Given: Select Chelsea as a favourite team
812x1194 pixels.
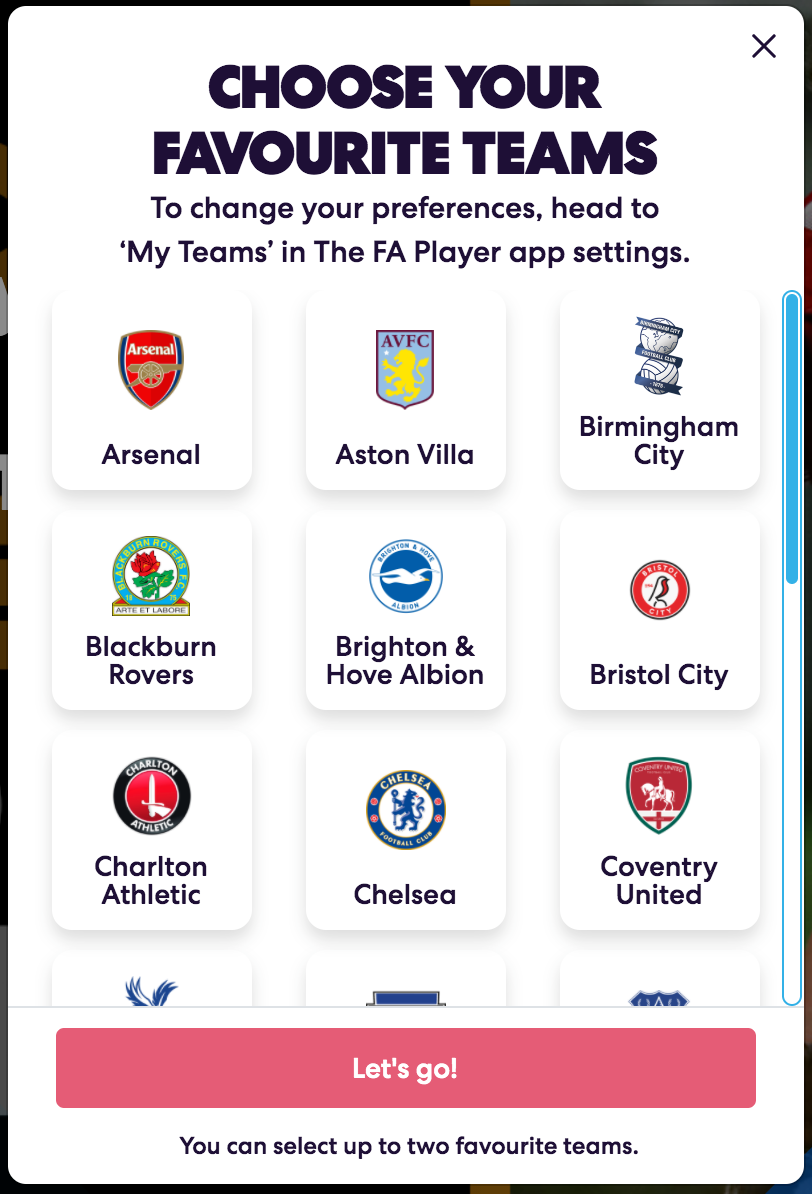Looking at the screenshot, I should tap(405, 830).
